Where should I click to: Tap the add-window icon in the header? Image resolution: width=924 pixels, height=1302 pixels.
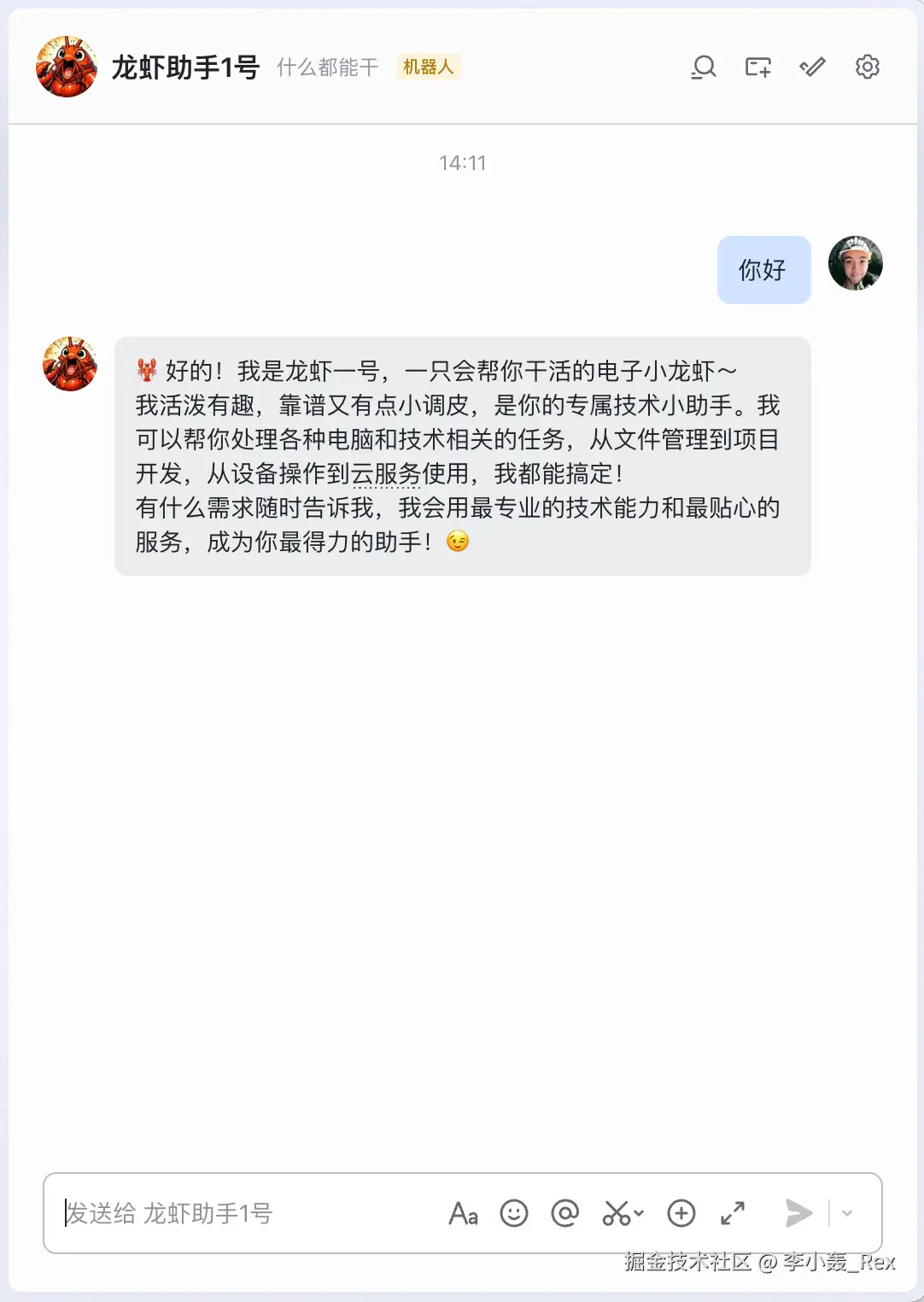tap(758, 67)
